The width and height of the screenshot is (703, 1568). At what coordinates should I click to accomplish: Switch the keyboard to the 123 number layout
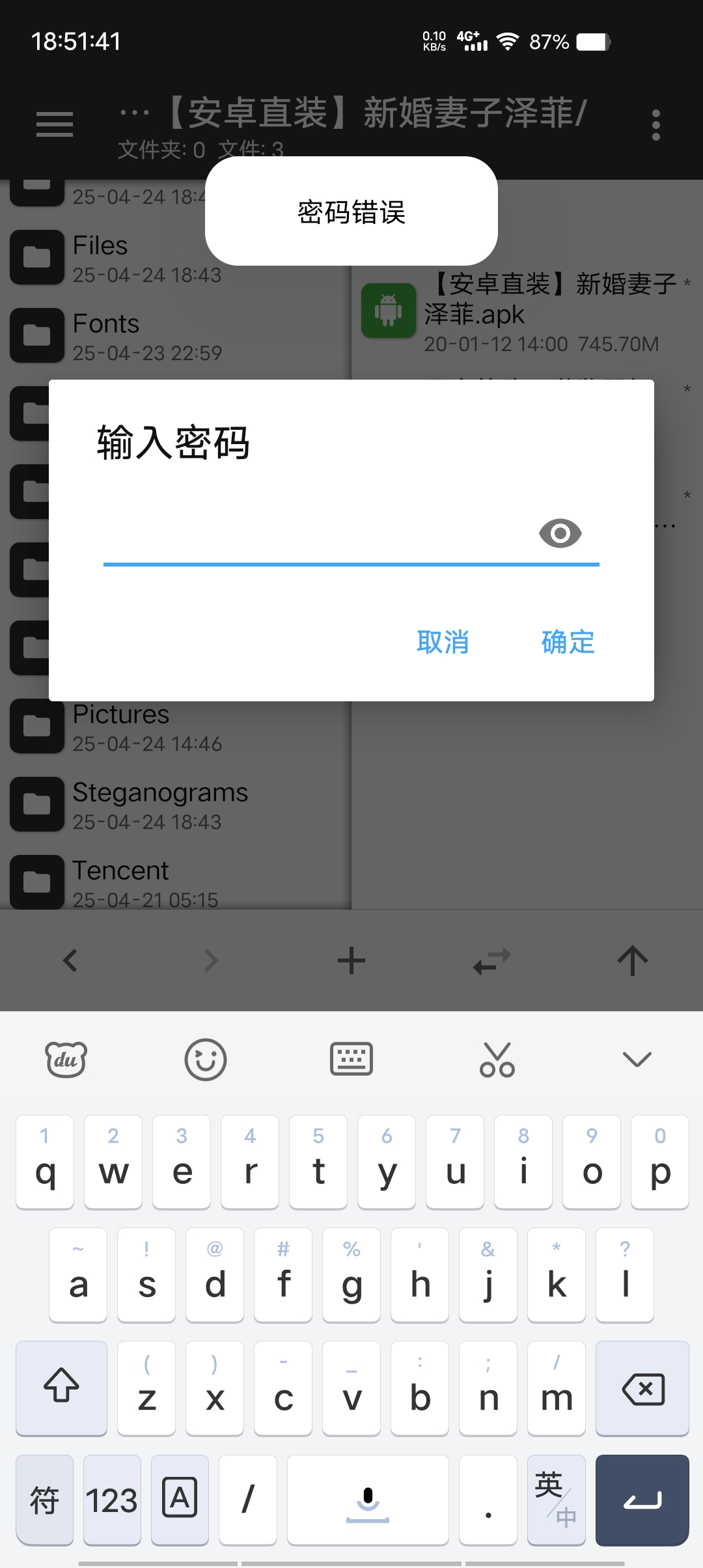tap(112, 1500)
